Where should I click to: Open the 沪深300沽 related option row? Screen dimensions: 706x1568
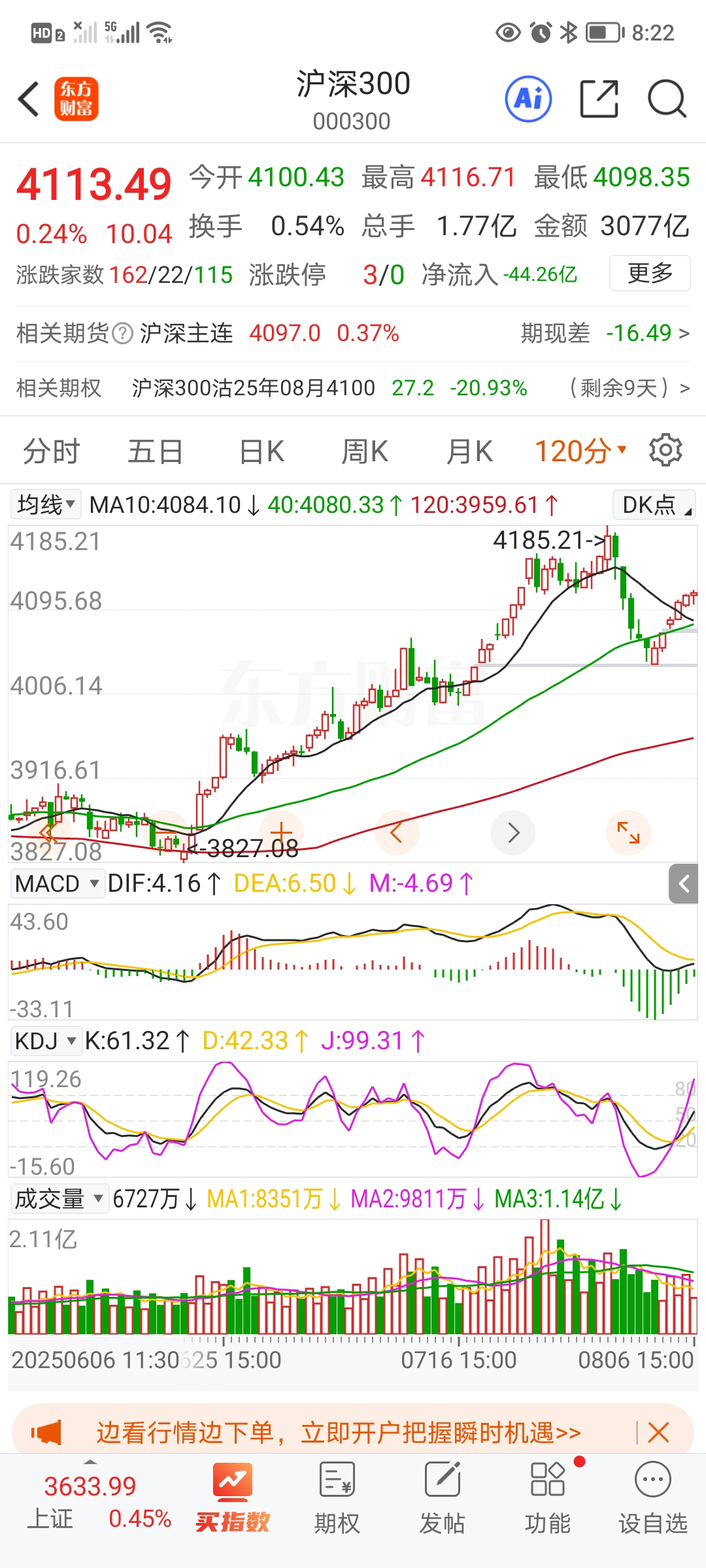[353, 388]
